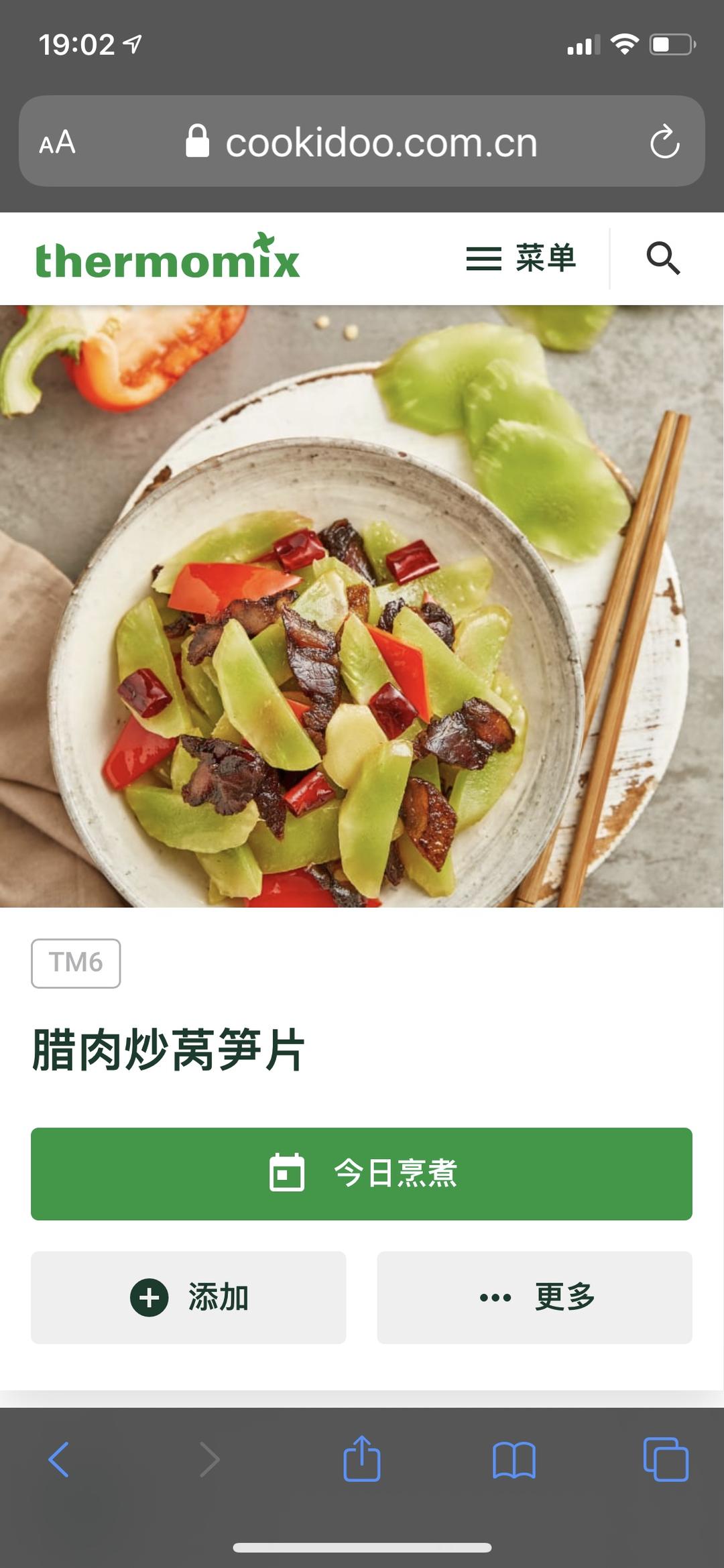
Task: Open Safari bookmarks
Action: (514, 1459)
